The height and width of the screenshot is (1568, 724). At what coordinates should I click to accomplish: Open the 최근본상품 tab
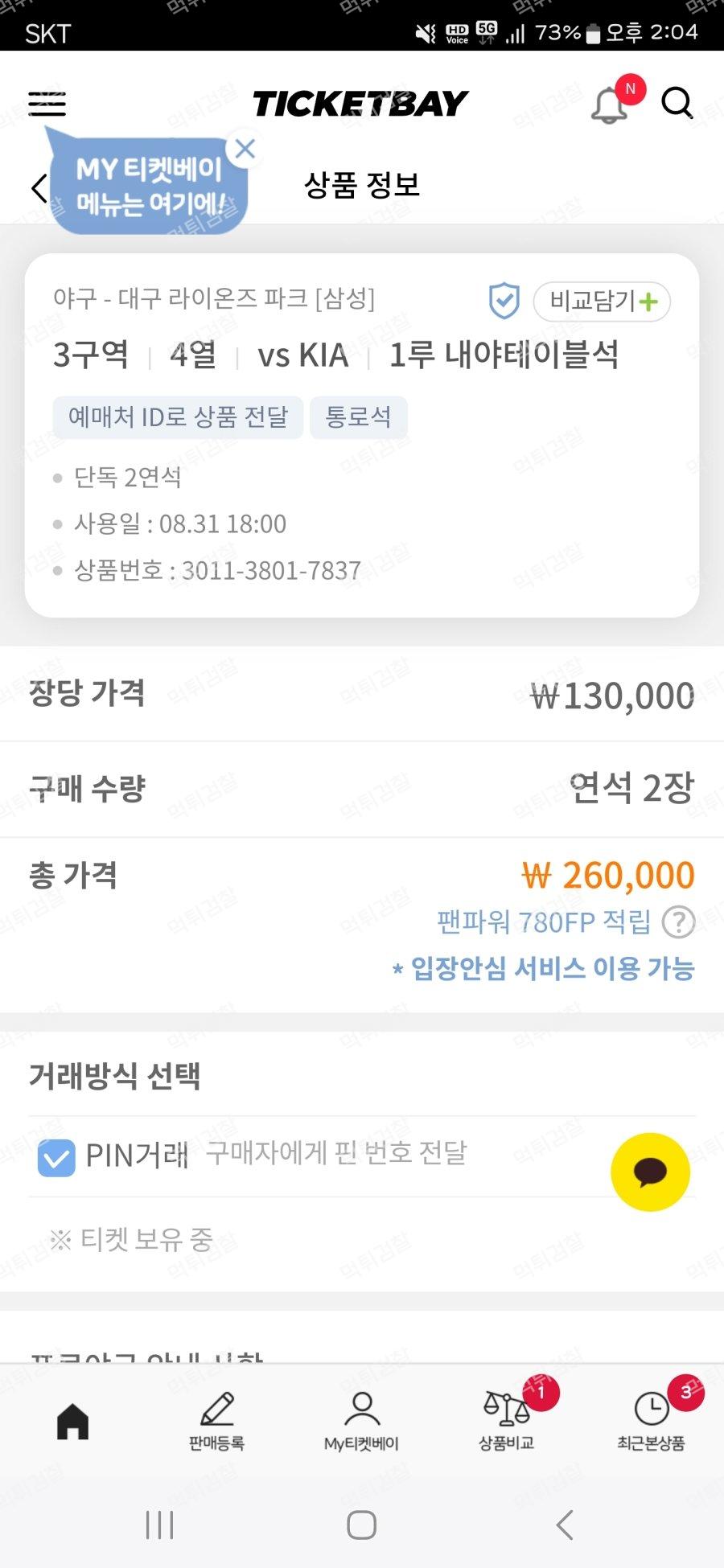click(x=651, y=1421)
